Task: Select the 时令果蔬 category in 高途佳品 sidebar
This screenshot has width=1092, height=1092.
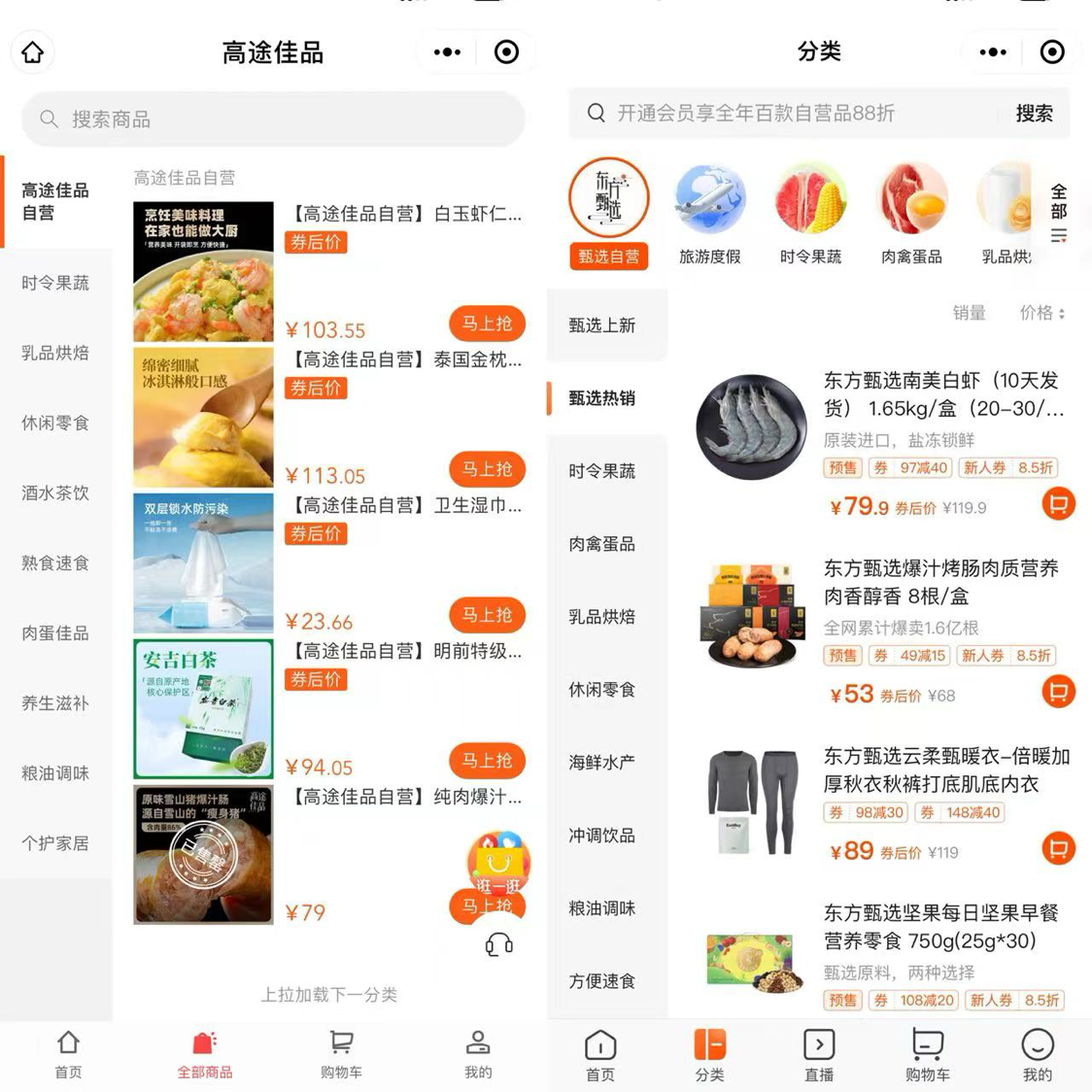Action: [55, 283]
